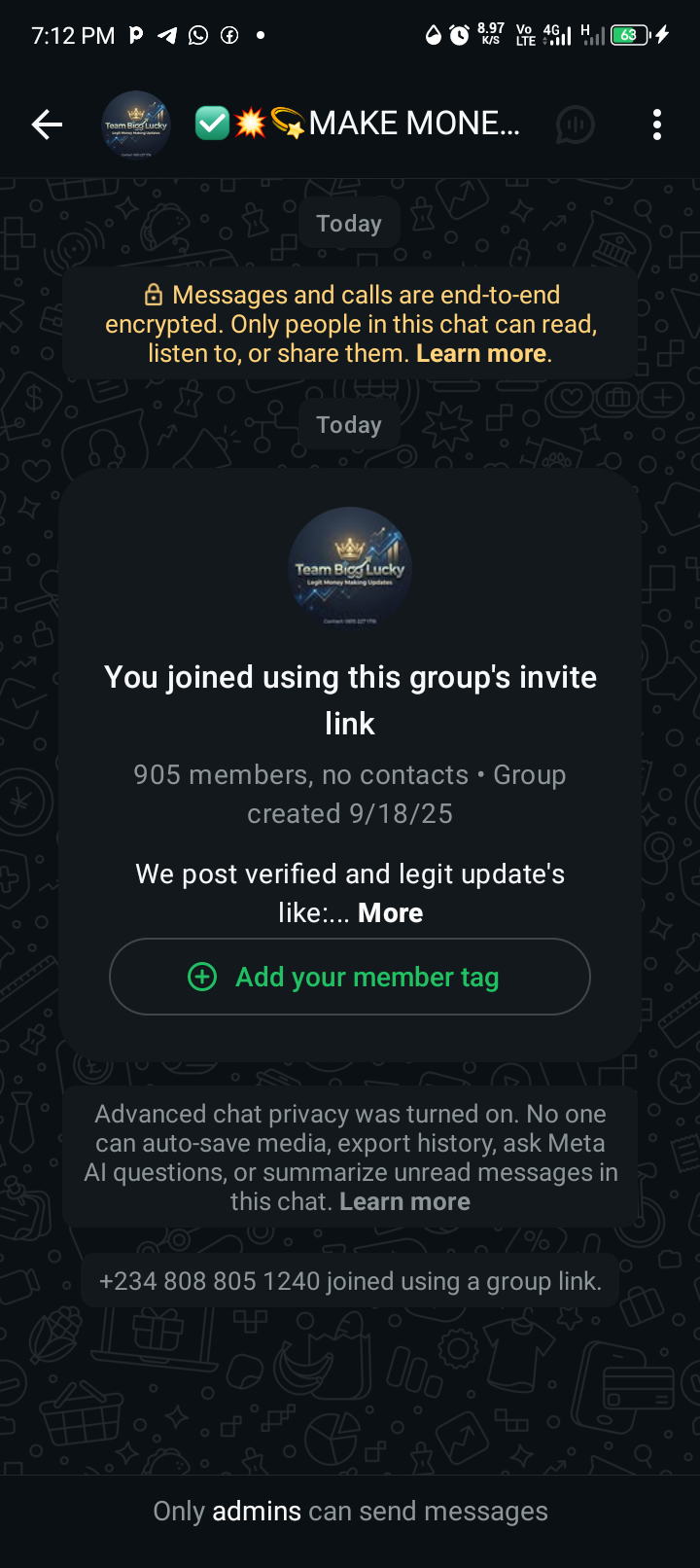Open Learn more about advanced chat privacy
Screen dimensions: 700x1568
click(x=404, y=1202)
